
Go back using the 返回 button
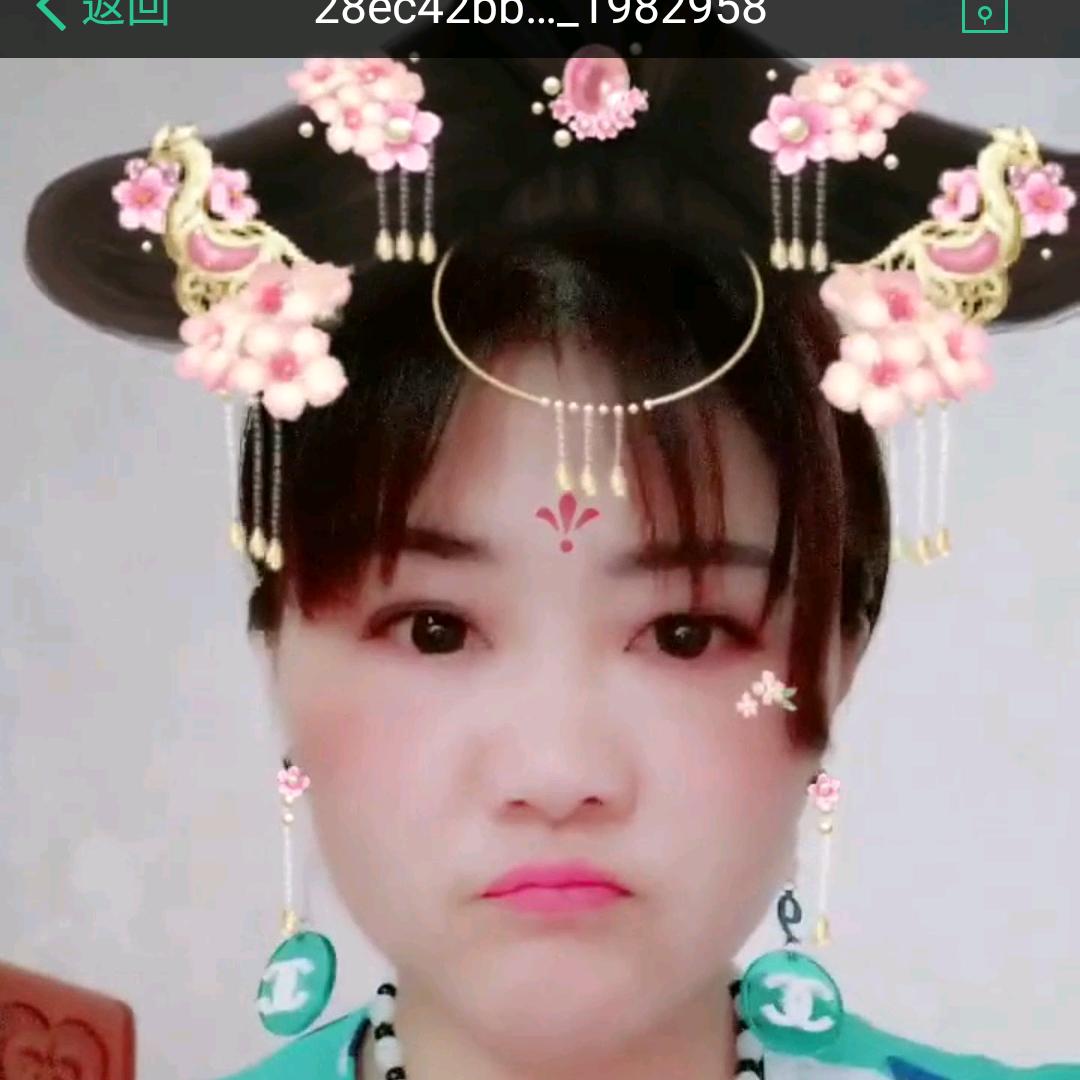pos(100,12)
